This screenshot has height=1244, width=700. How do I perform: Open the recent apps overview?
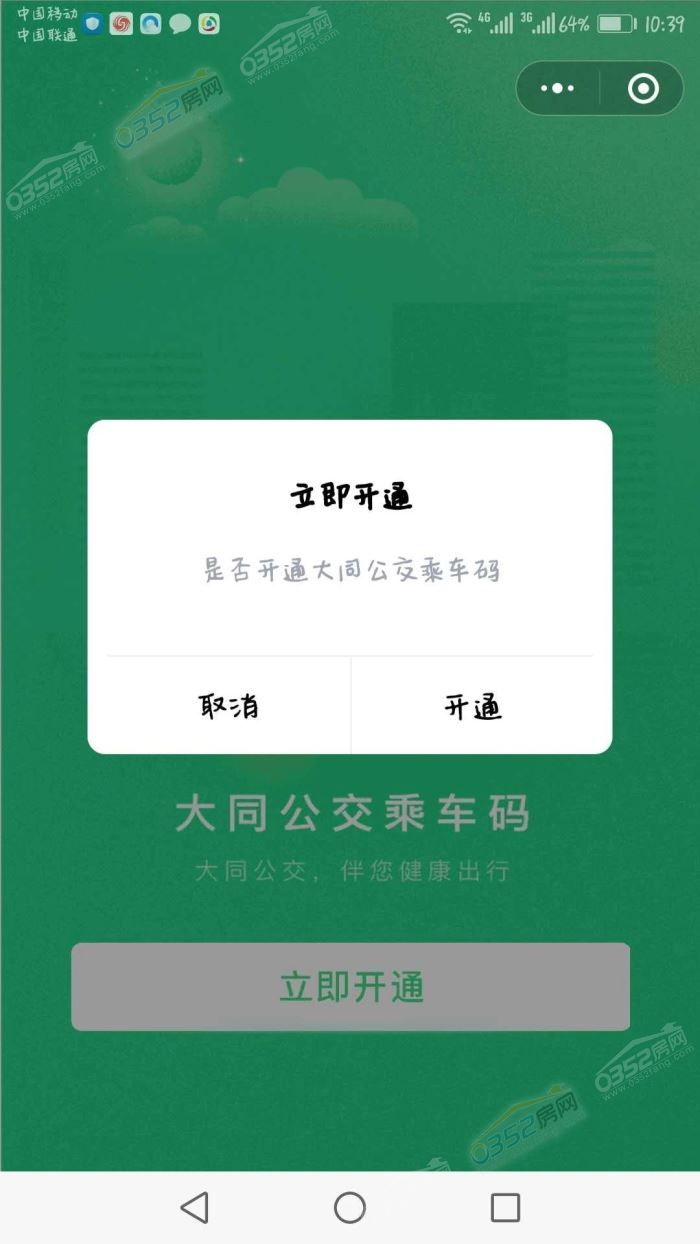pyautogui.click(x=505, y=1207)
